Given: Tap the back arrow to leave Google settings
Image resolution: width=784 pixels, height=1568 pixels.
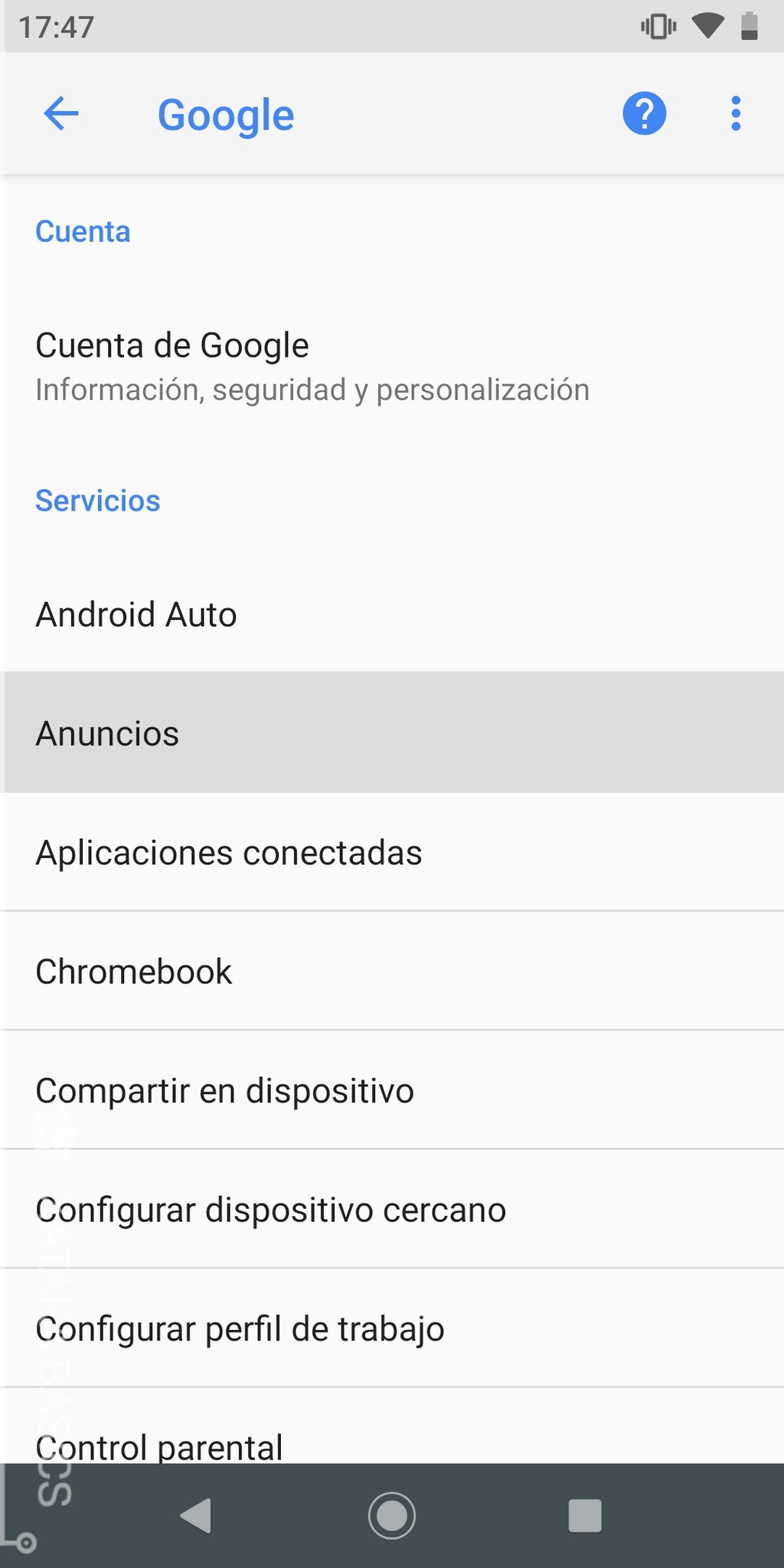Looking at the screenshot, I should point(60,113).
